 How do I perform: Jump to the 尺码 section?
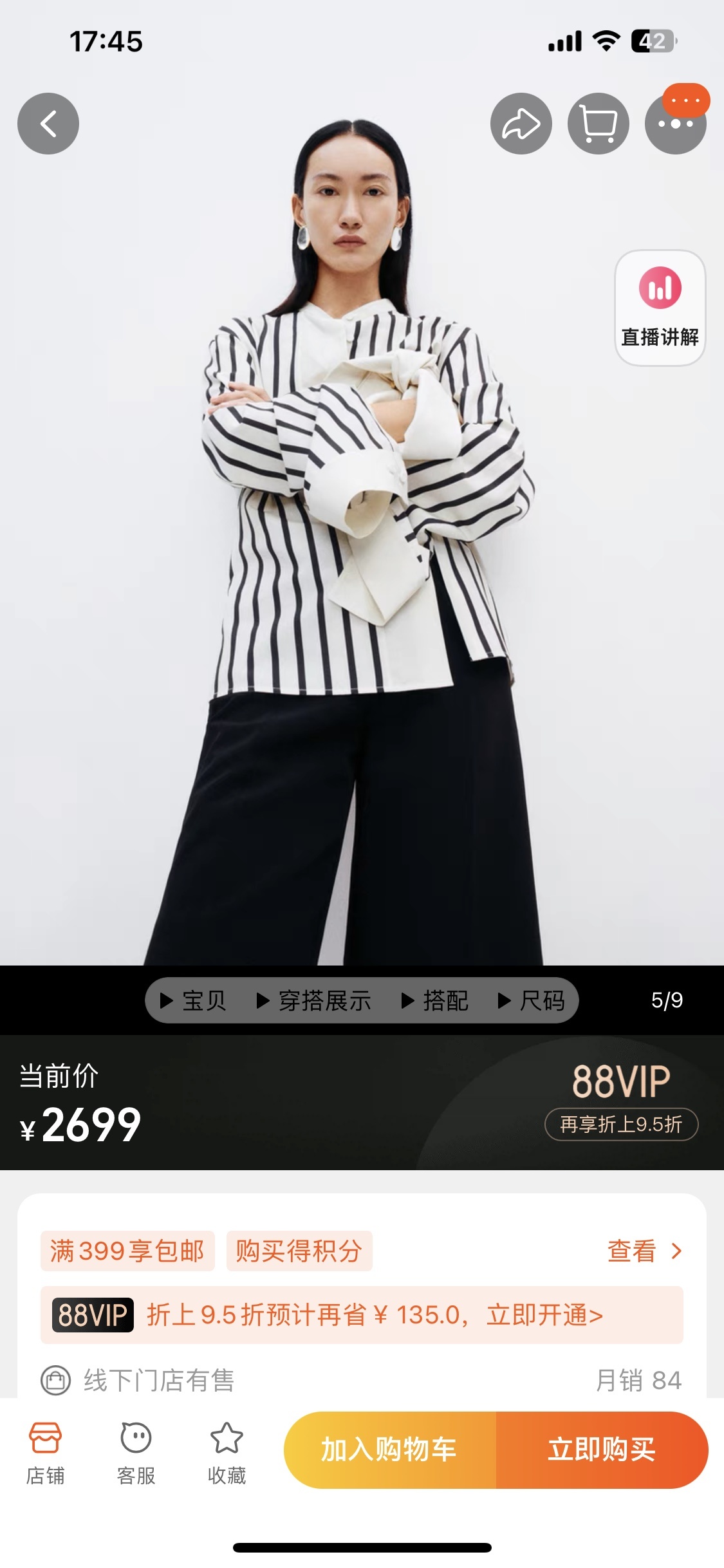coord(532,1000)
